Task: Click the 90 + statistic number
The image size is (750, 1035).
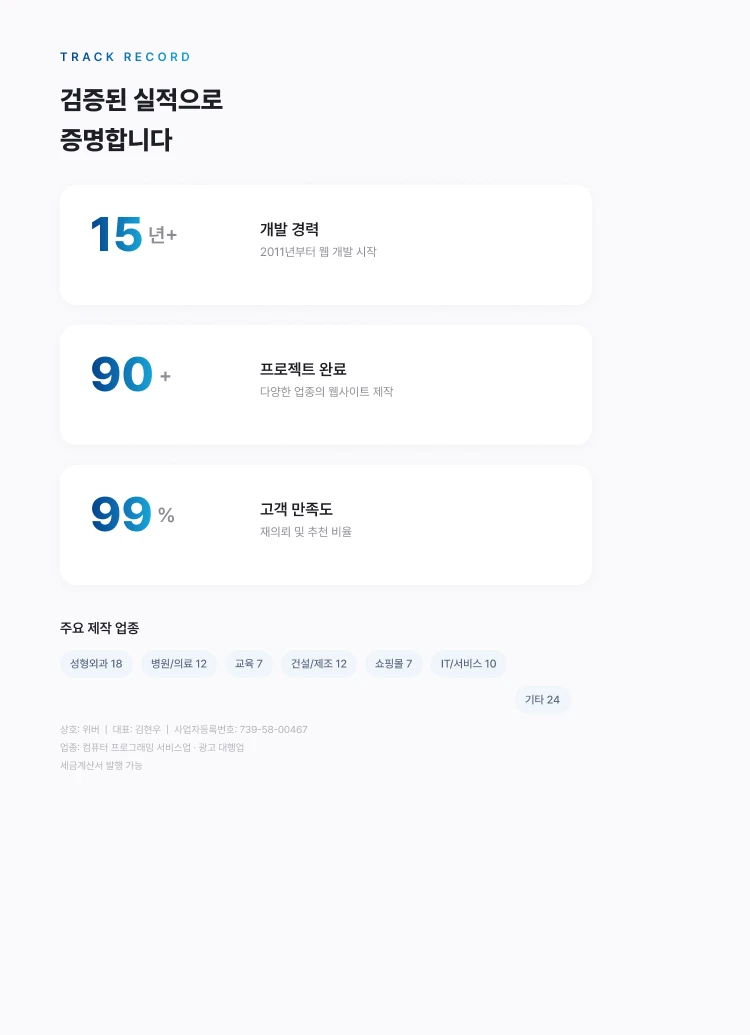Action: click(x=132, y=374)
